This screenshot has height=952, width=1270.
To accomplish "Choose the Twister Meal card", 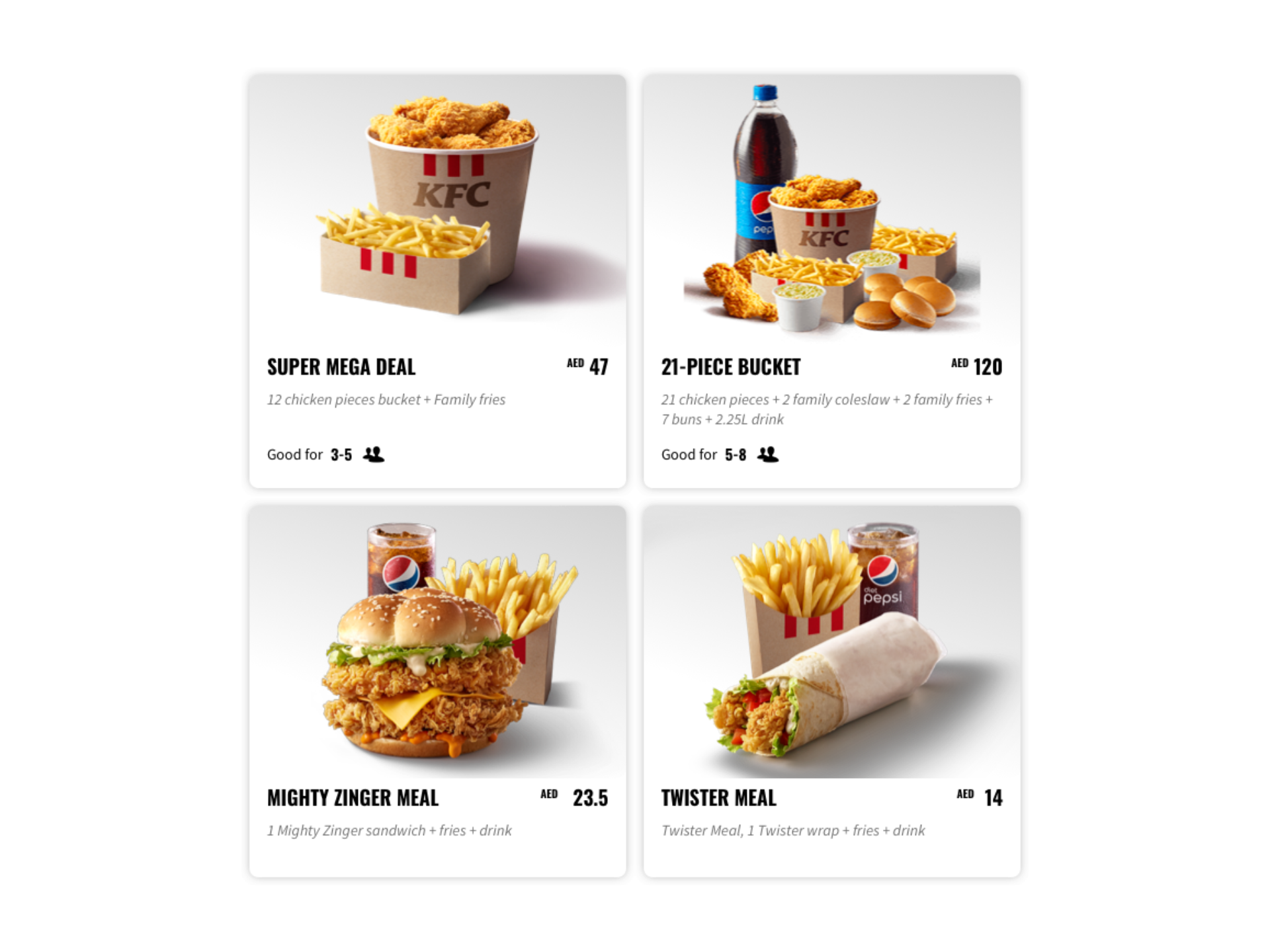I will pyautogui.click(x=831, y=691).
